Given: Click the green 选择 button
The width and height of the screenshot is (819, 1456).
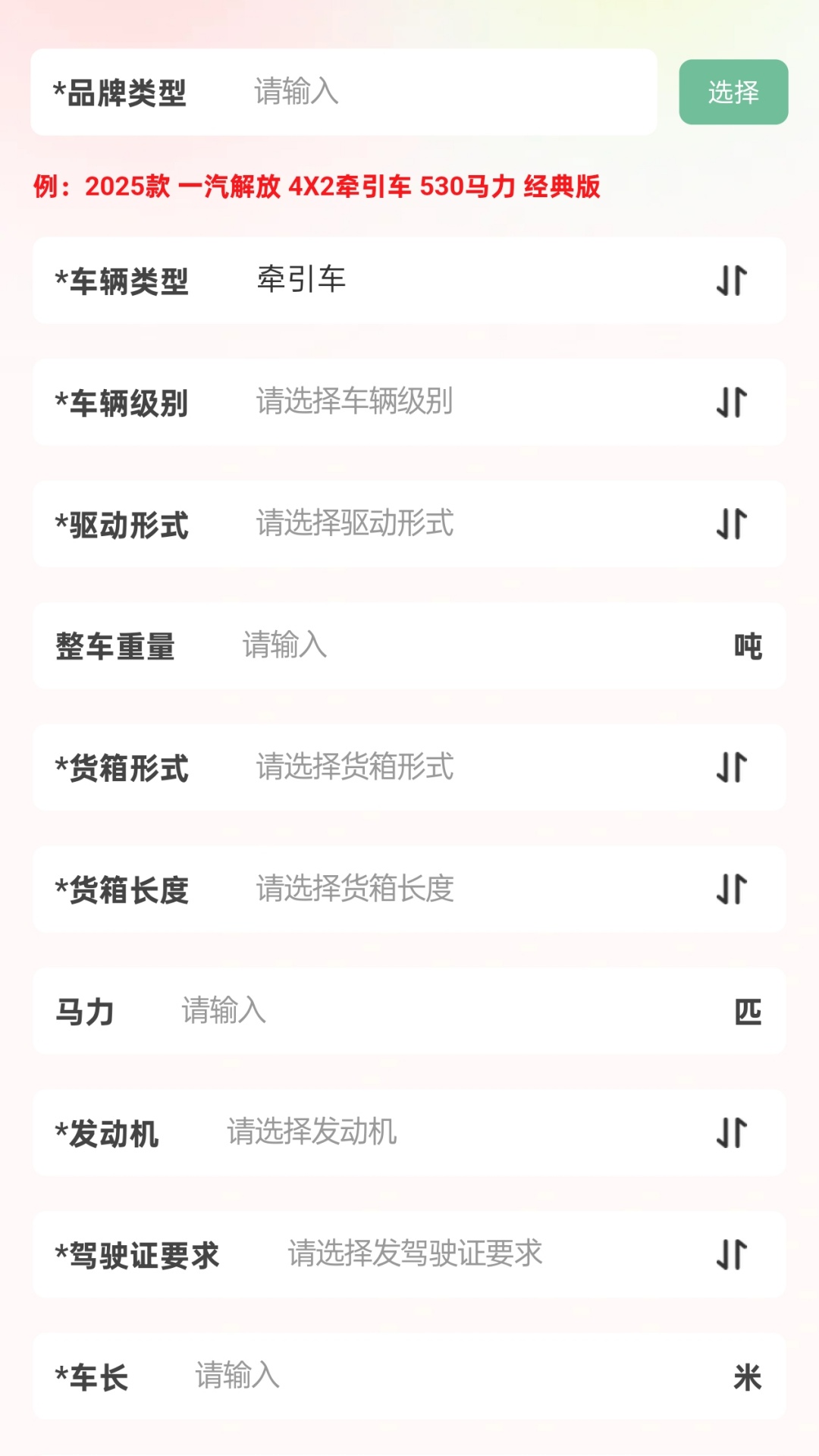Looking at the screenshot, I should pos(733,91).
